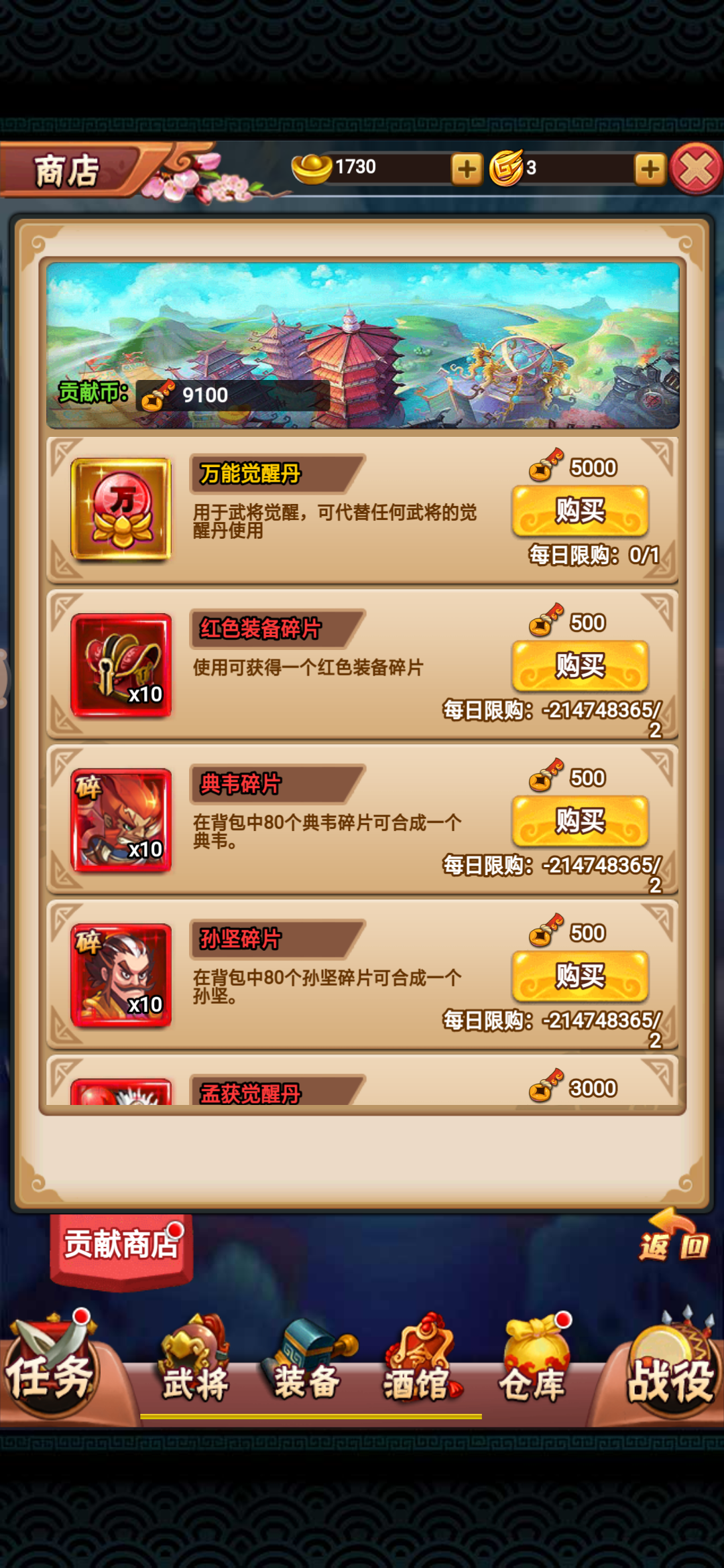The width and height of the screenshot is (724, 1568).
Task: Buy the 万能觉醒丹 for 5000
Action: [580, 511]
